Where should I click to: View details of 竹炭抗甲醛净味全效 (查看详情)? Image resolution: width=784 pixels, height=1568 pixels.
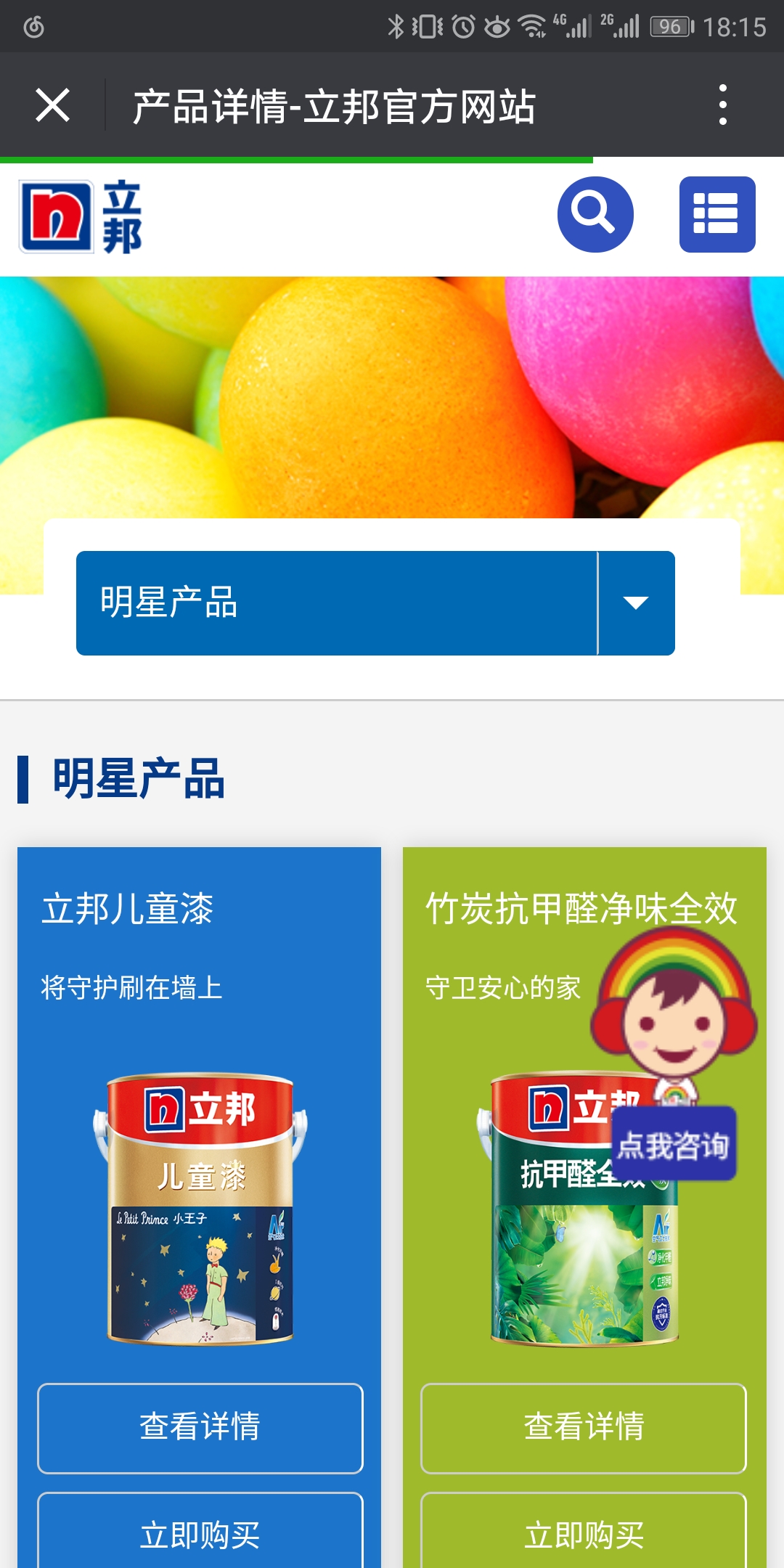click(x=584, y=1428)
